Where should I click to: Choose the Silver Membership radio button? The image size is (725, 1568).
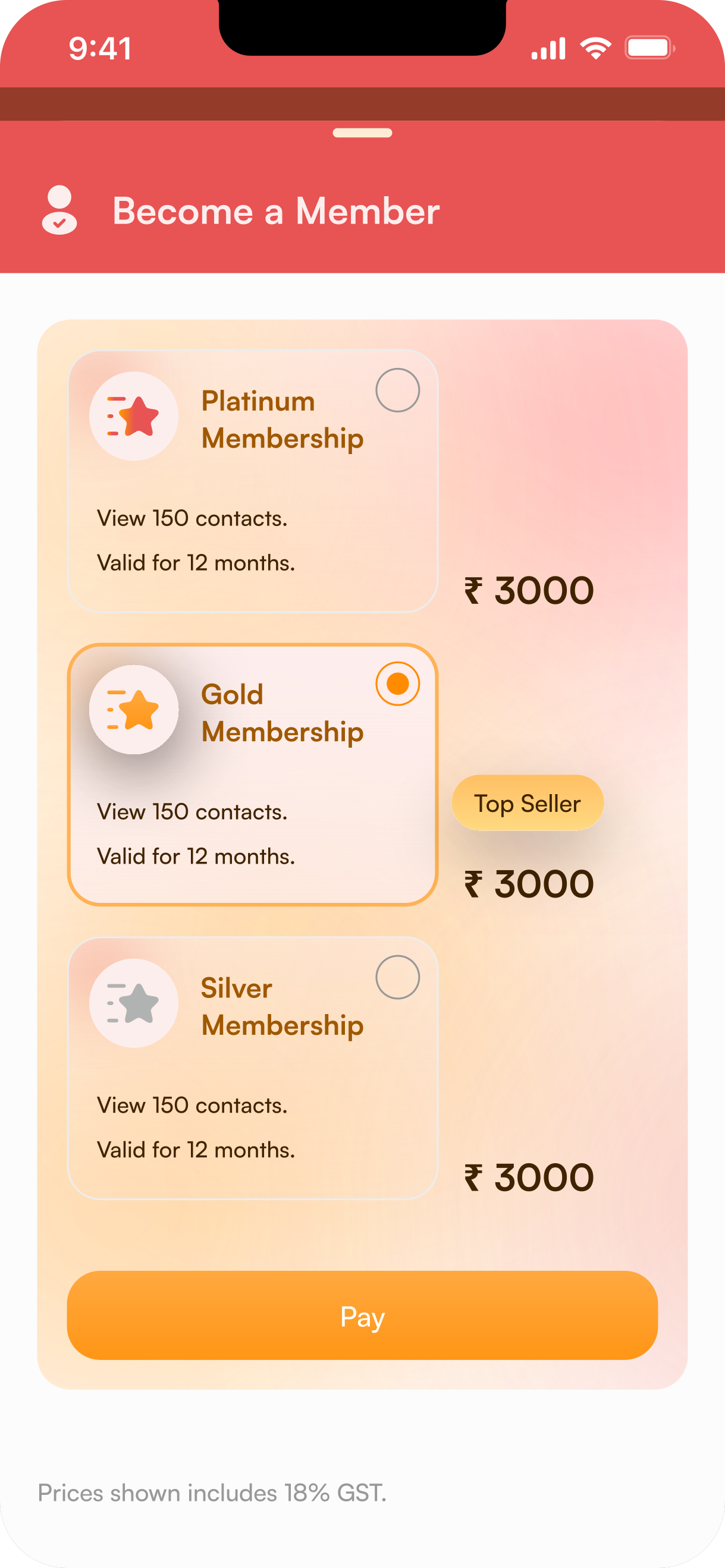pyautogui.click(x=397, y=977)
